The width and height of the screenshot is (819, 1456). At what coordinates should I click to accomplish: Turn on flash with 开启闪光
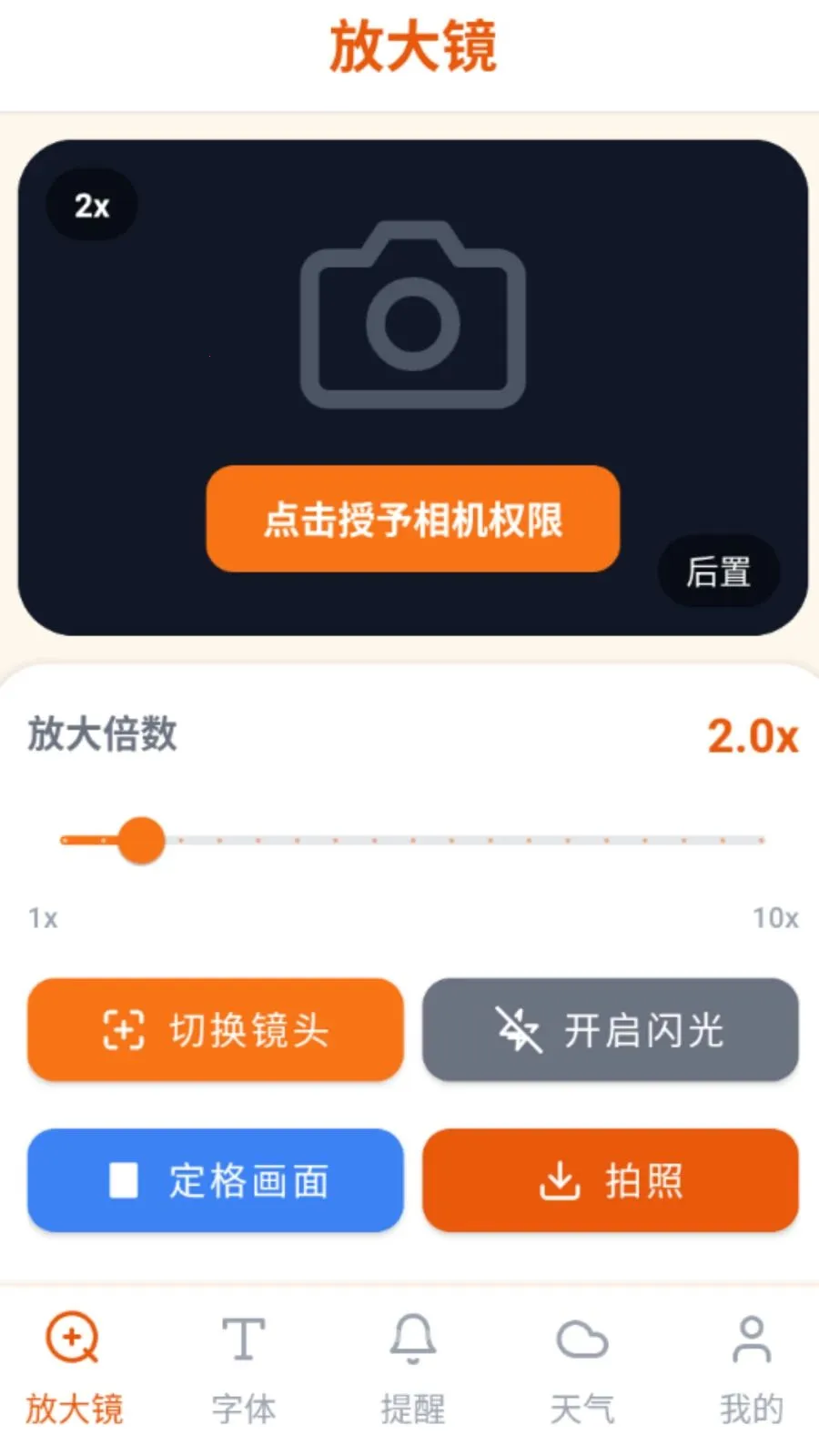click(610, 1030)
